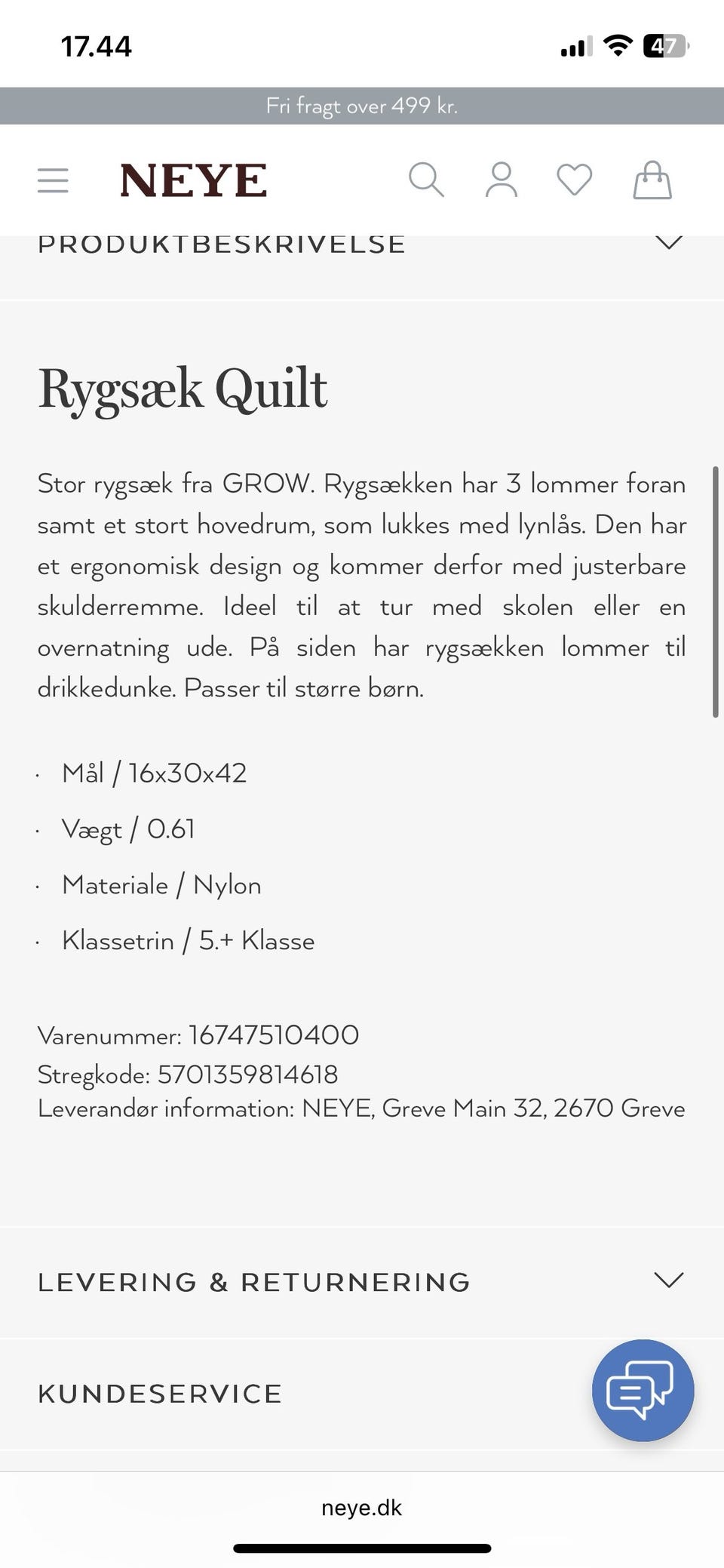Tap the neye.dk address bar
The height and width of the screenshot is (1568, 724).
[x=362, y=1508]
